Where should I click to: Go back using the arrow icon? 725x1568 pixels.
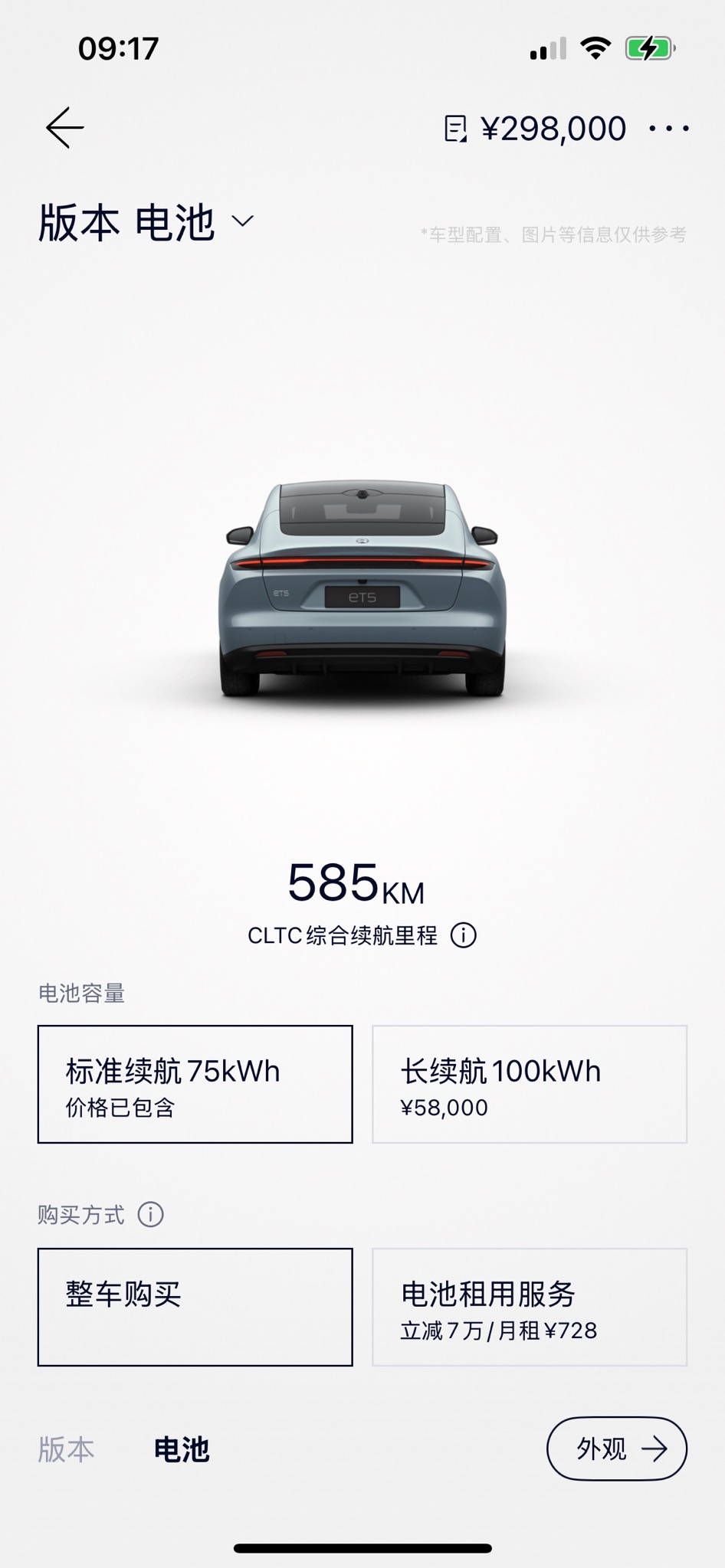(x=65, y=127)
